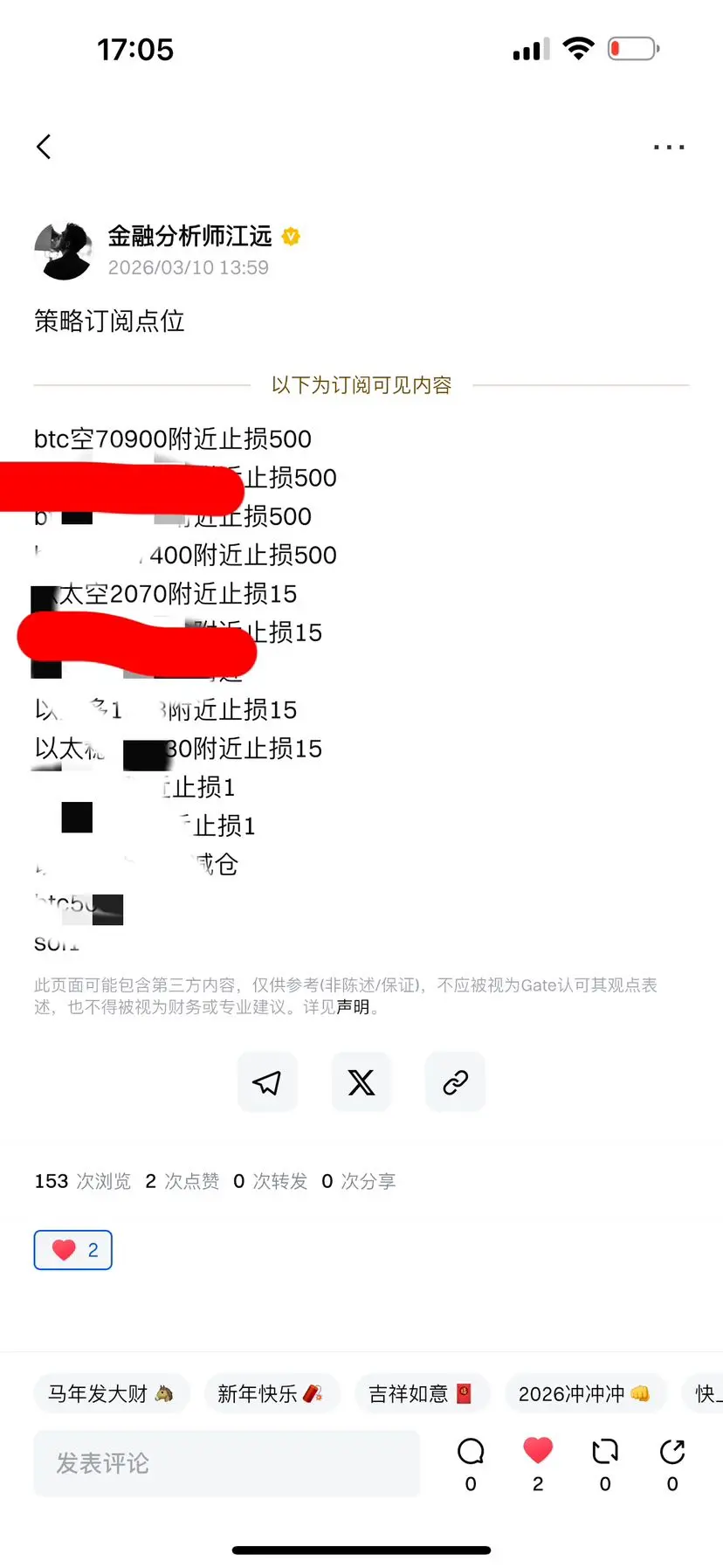Open the more options ellipsis menu
723x1568 pixels.
[668, 147]
